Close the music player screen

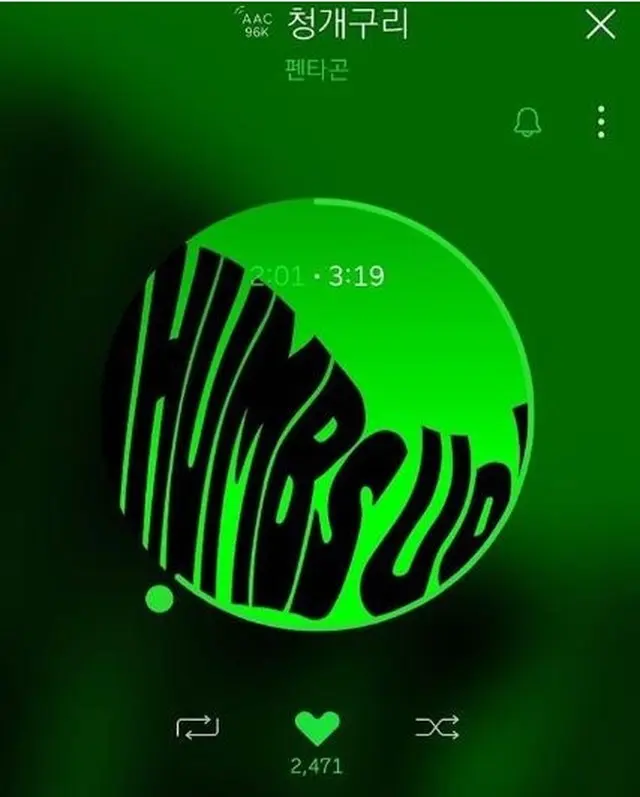tap(600, 26)
